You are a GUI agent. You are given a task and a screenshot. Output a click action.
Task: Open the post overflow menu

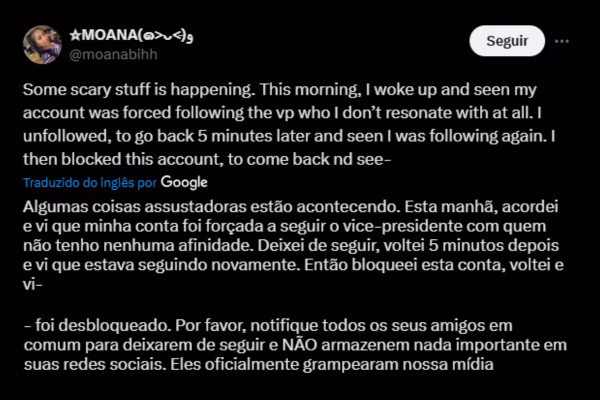pyautogui.click(x=562, y=41)
